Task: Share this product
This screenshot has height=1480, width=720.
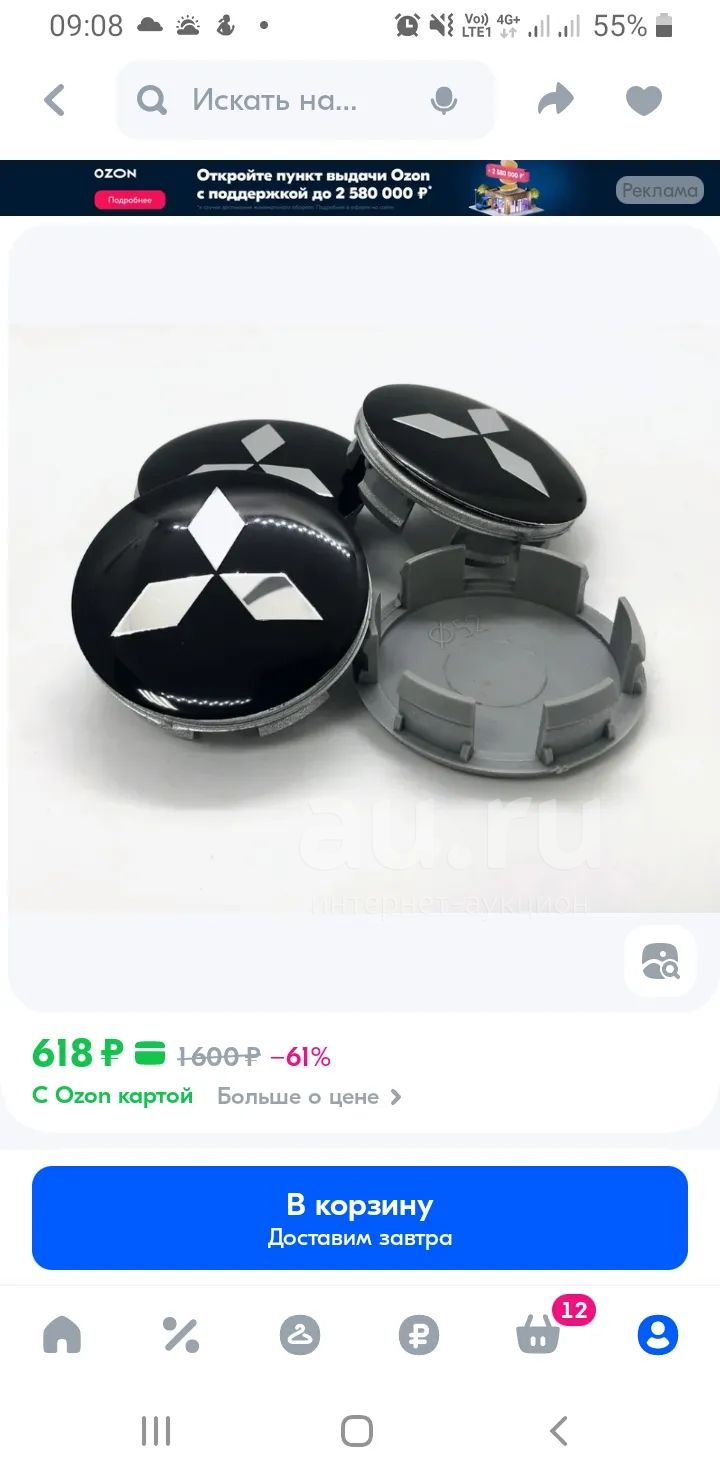Action: [555, 100]
